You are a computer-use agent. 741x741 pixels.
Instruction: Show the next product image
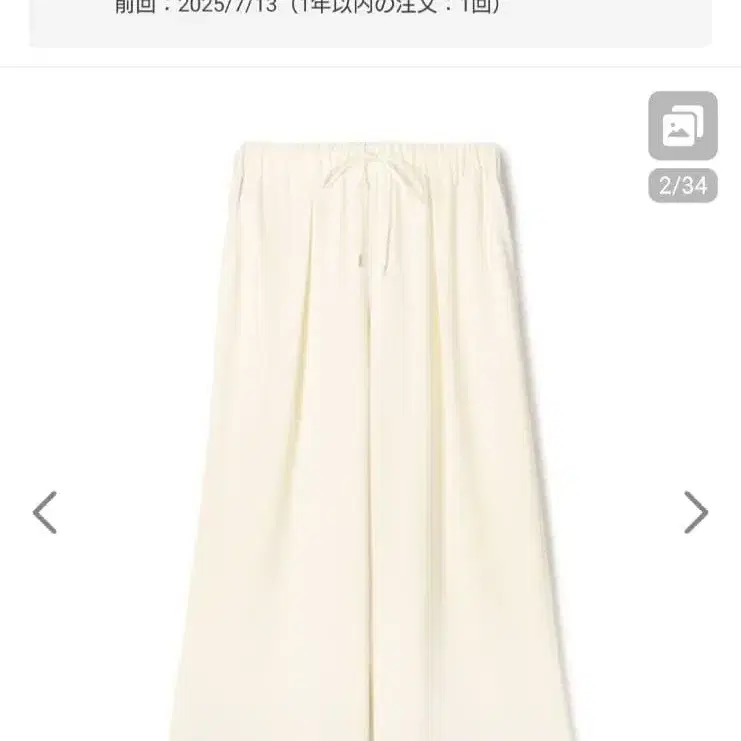695,513
